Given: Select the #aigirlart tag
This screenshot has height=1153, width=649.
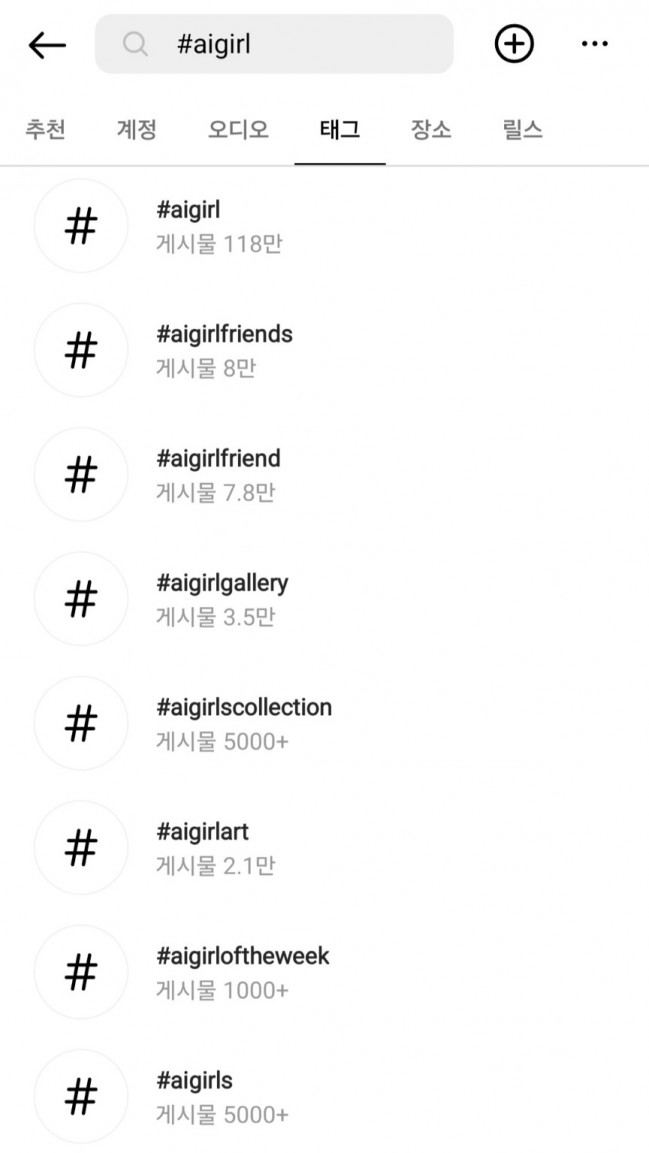Looking at the screenshot, I should coord(215,848).
